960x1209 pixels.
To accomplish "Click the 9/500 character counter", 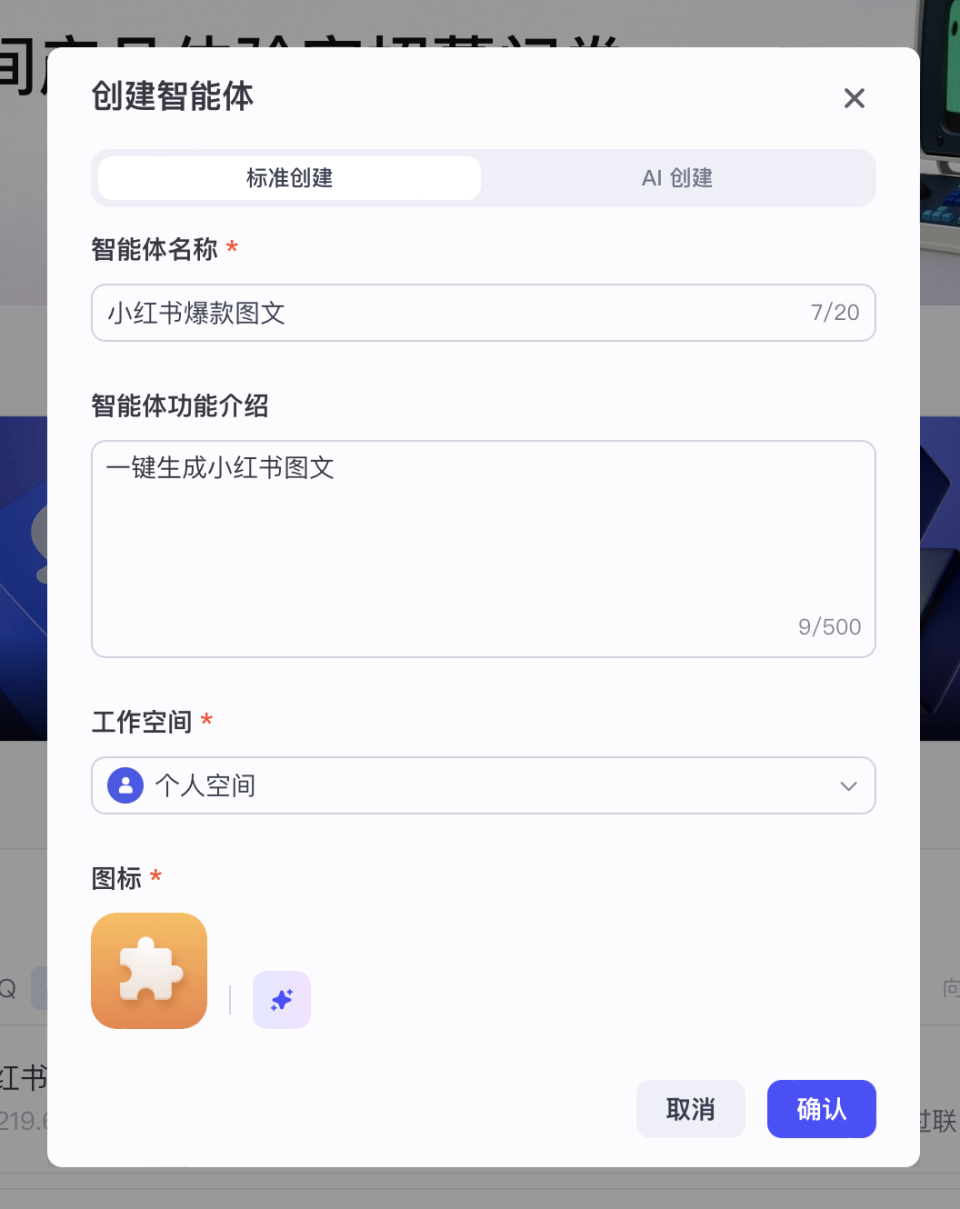I will click(829, 627).
